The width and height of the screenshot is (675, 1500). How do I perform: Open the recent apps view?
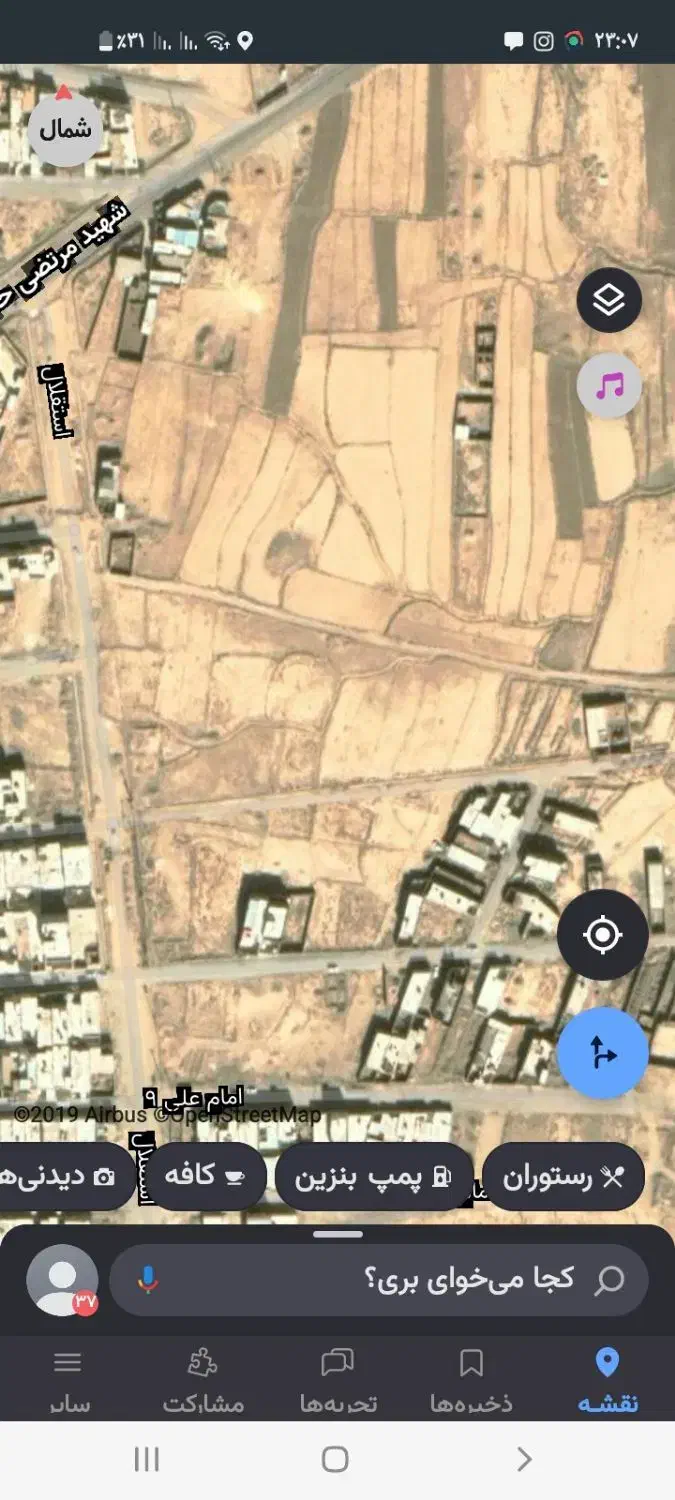click(x=147, y=1459)
